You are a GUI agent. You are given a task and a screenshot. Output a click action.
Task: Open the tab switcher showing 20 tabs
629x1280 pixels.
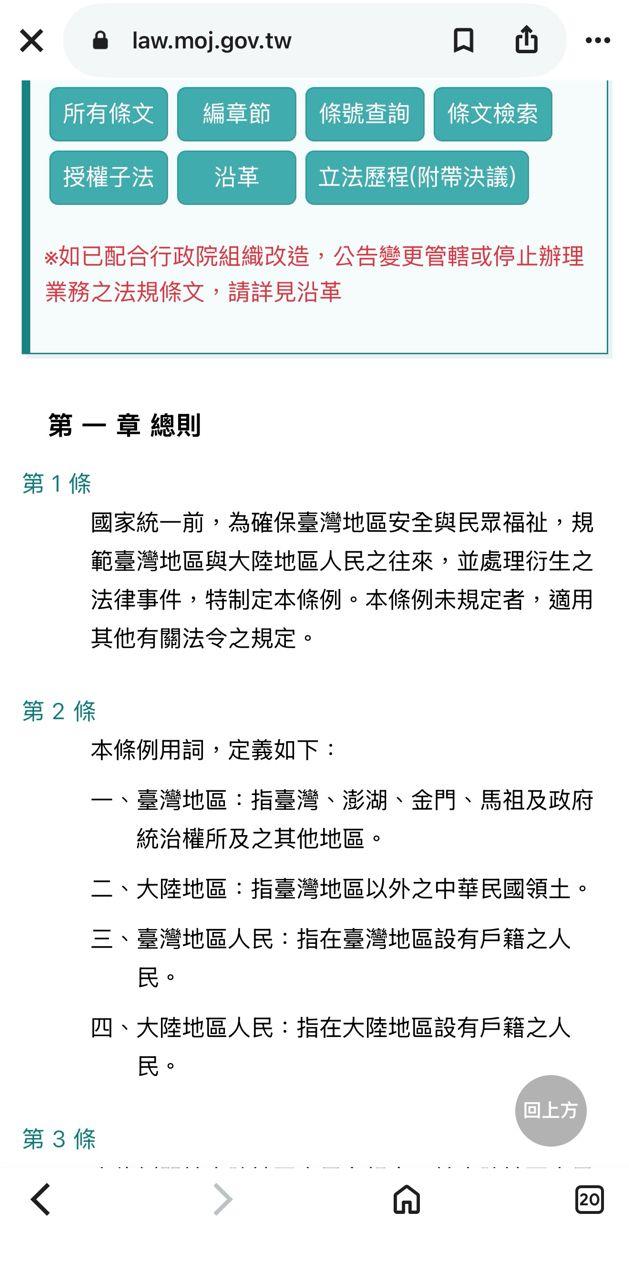[590, 1199]
